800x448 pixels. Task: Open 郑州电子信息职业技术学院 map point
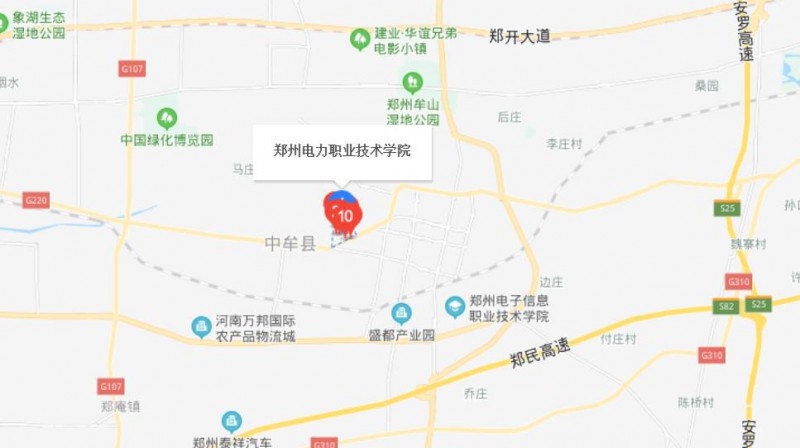(x=454, y=304)
